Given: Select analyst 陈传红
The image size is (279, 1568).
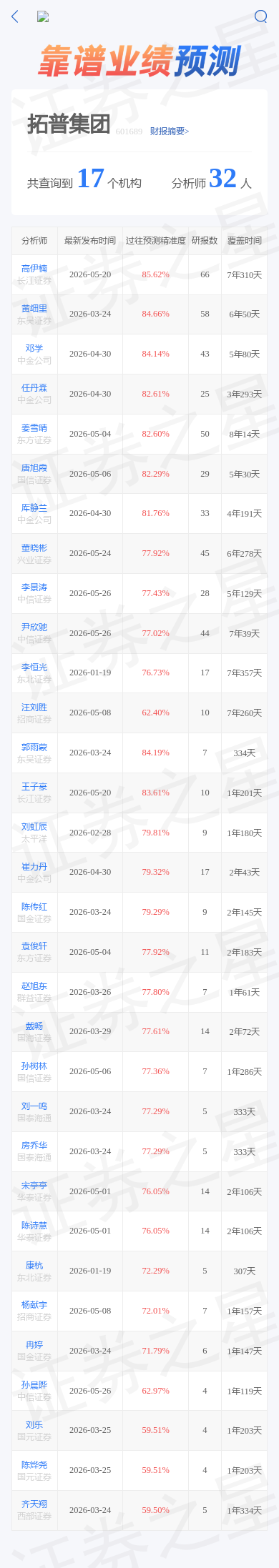Looking at the screenshot, I should [34, 907].
